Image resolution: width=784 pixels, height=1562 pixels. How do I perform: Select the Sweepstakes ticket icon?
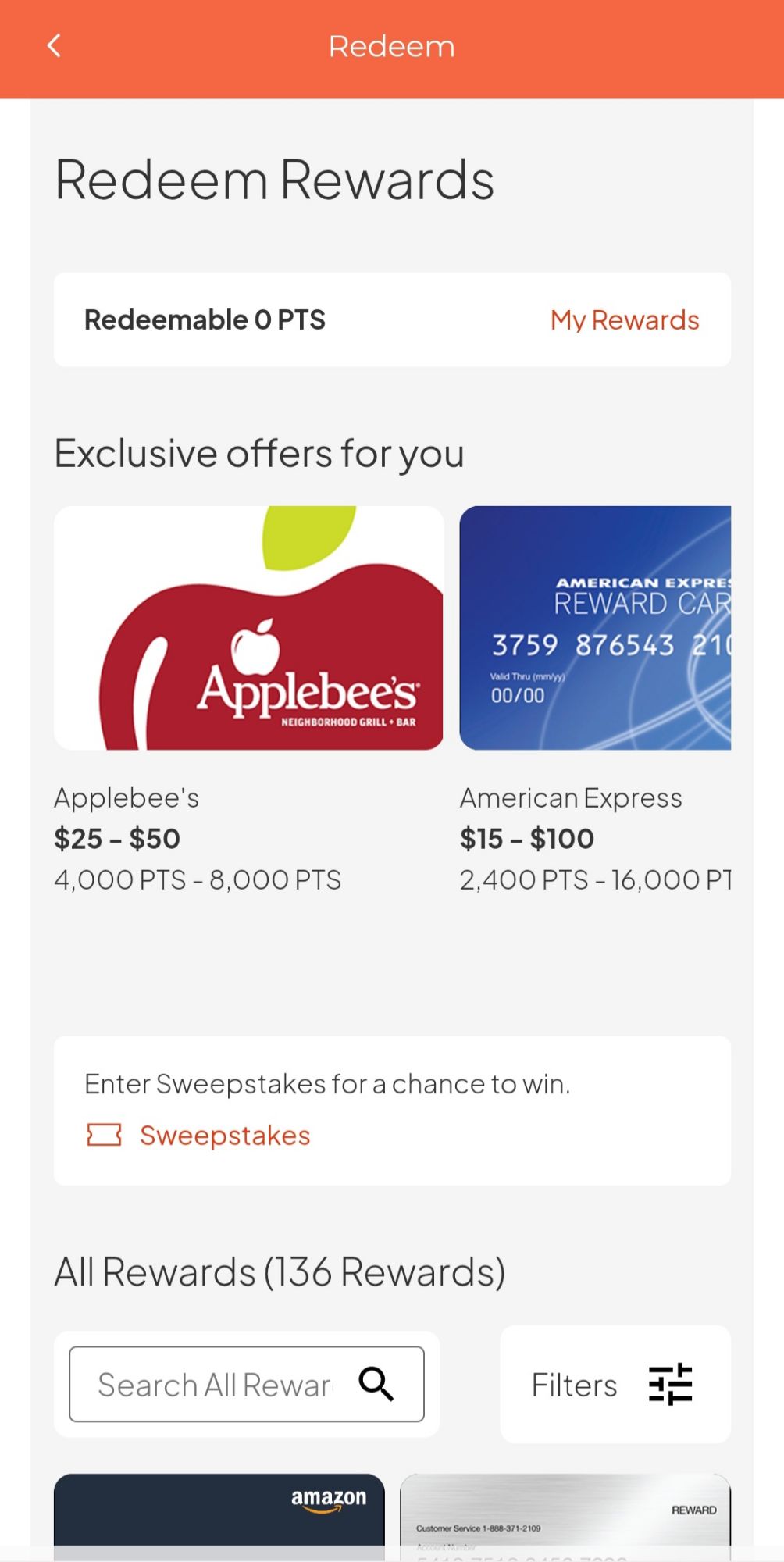point(103,1135)
